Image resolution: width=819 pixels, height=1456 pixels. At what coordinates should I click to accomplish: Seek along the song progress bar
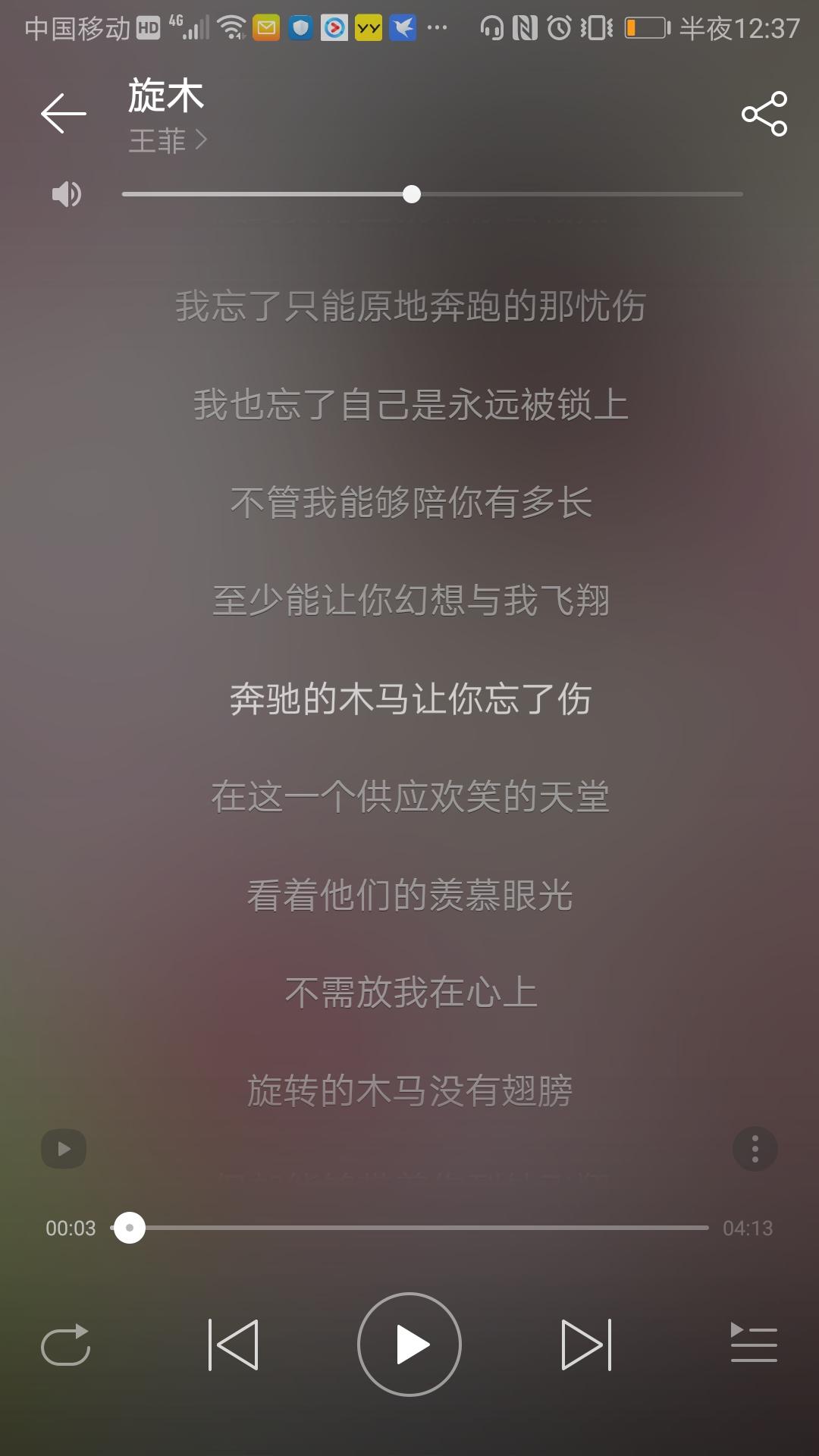click(x=410, y=1228)
